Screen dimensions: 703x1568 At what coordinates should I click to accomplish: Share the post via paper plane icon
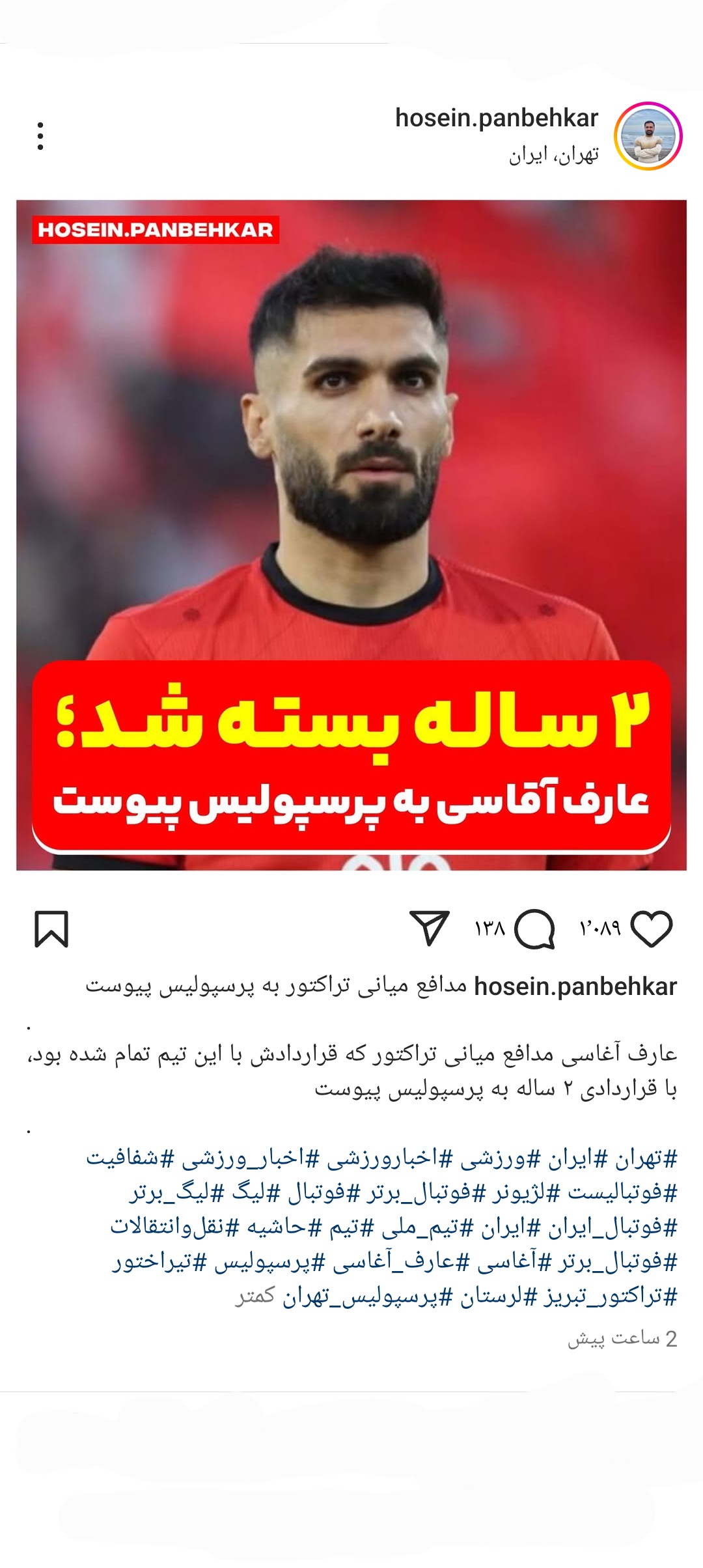[x=430, y=927]
